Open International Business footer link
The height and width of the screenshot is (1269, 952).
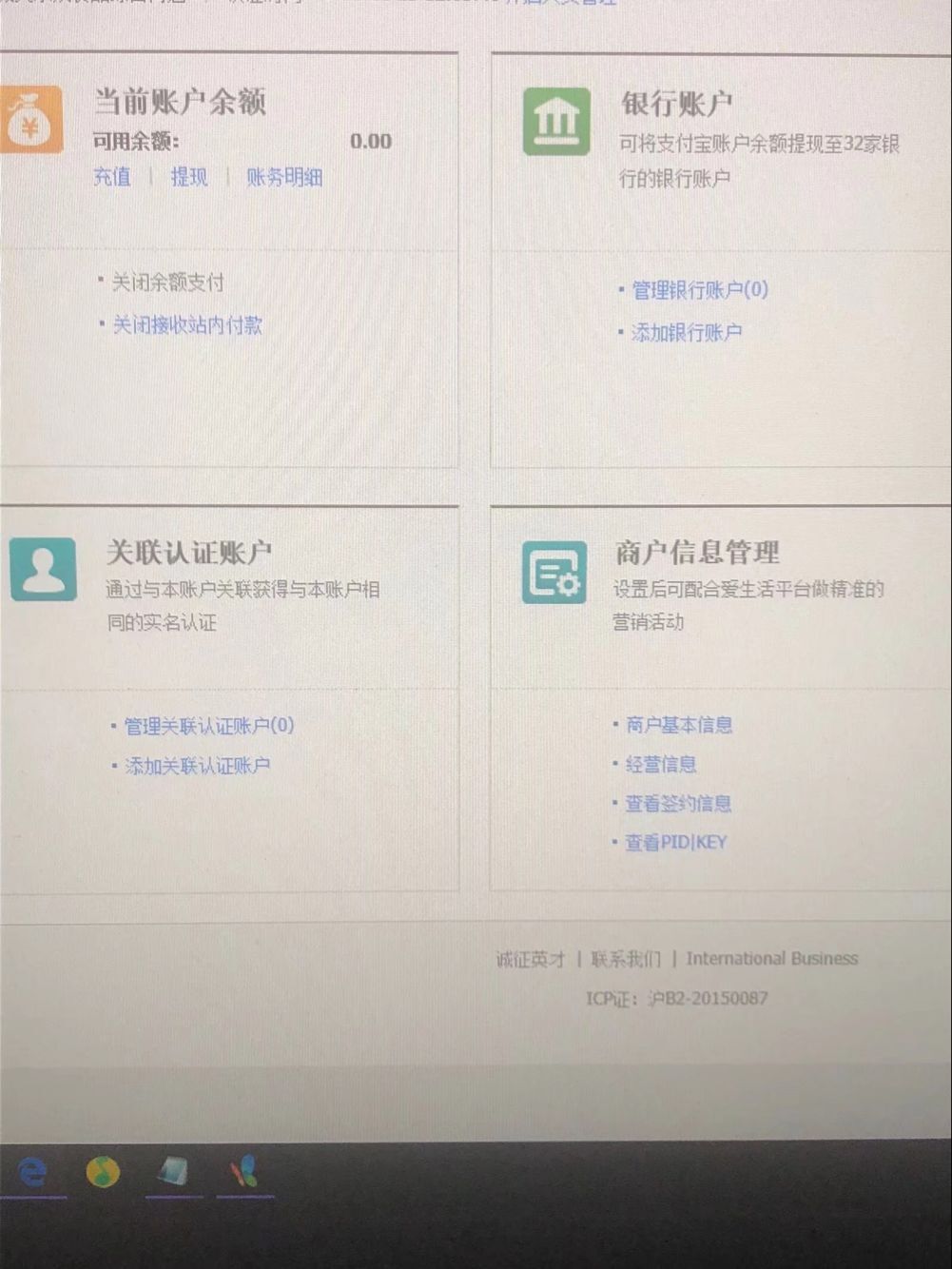(x=772, y=958)
